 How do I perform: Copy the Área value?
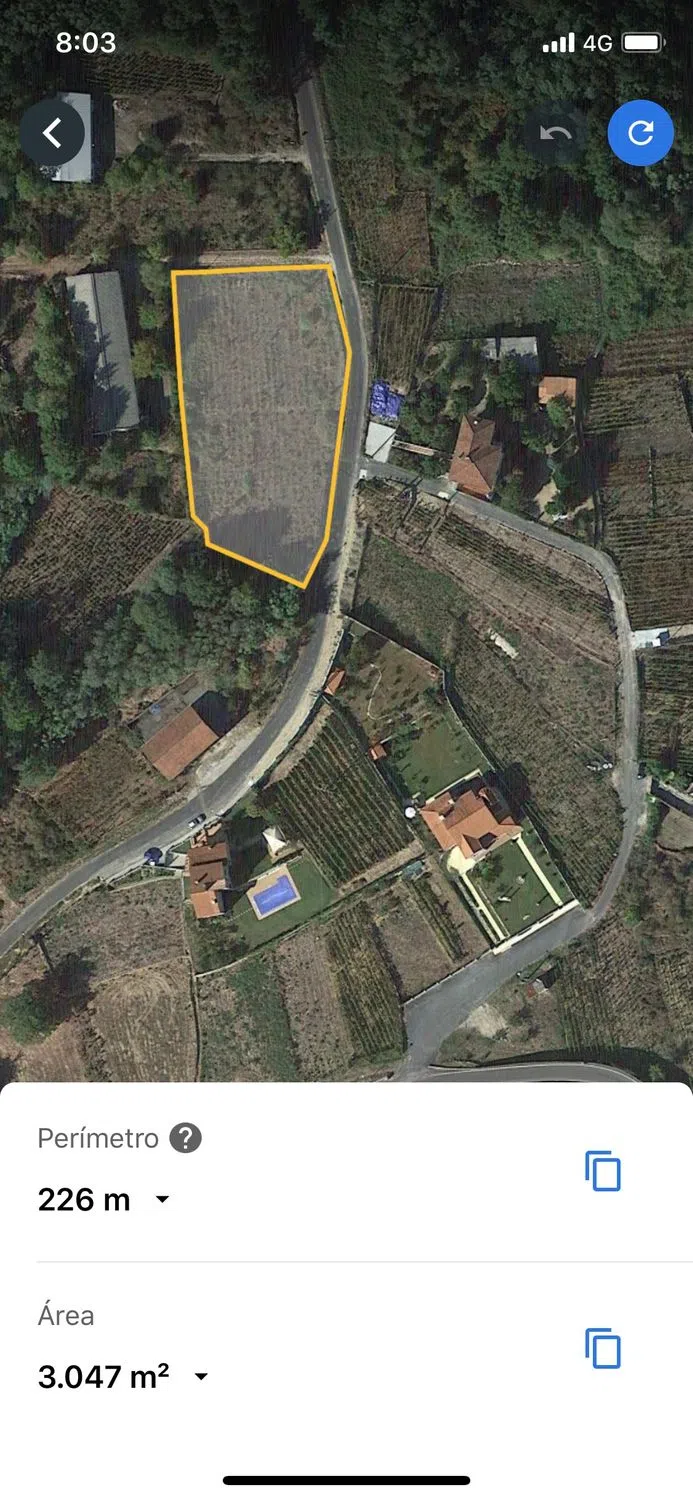[x=603, y=1349]
